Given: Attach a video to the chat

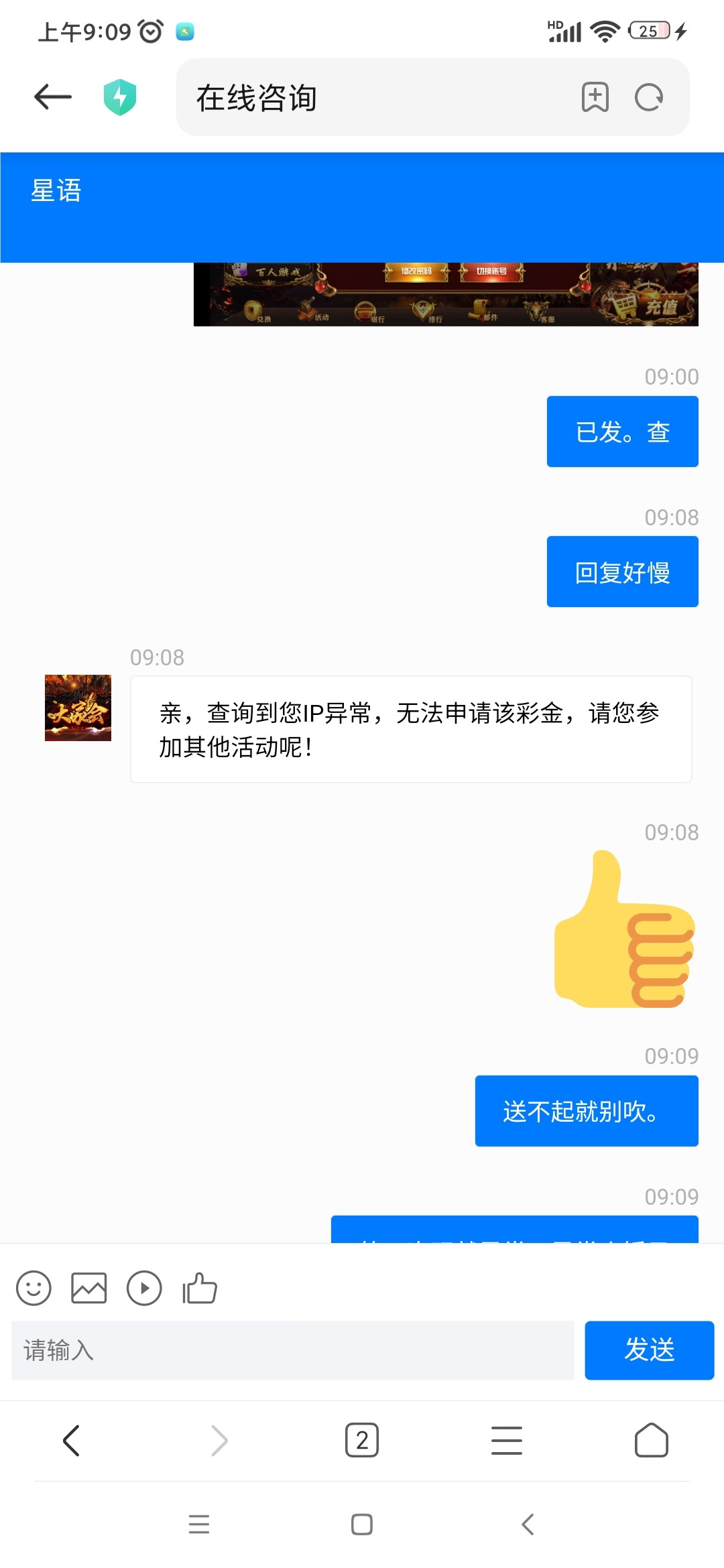Looking at the screenshot, I should tap(144, 1288).
